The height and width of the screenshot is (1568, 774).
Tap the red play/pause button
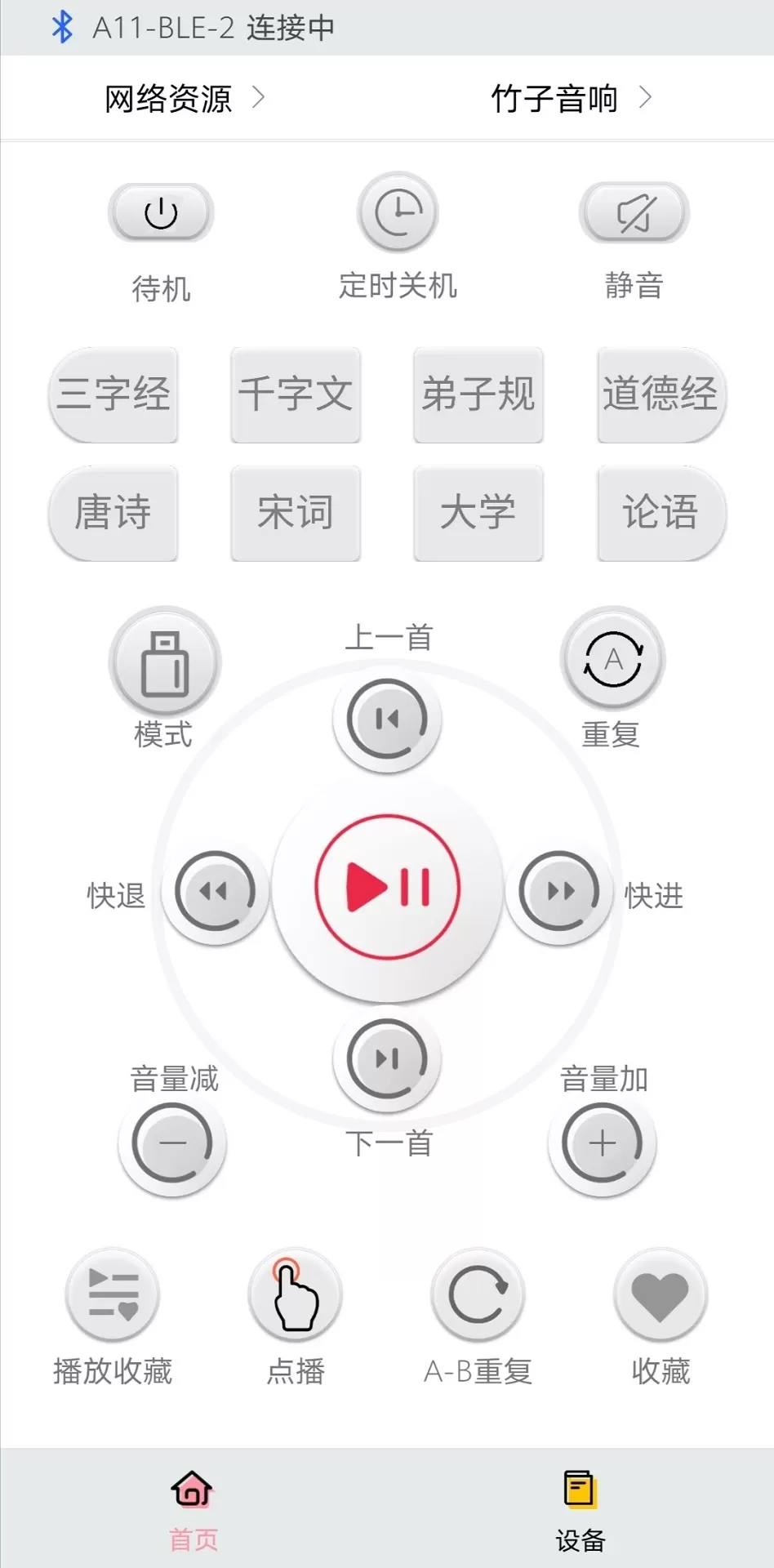[388, 887]
